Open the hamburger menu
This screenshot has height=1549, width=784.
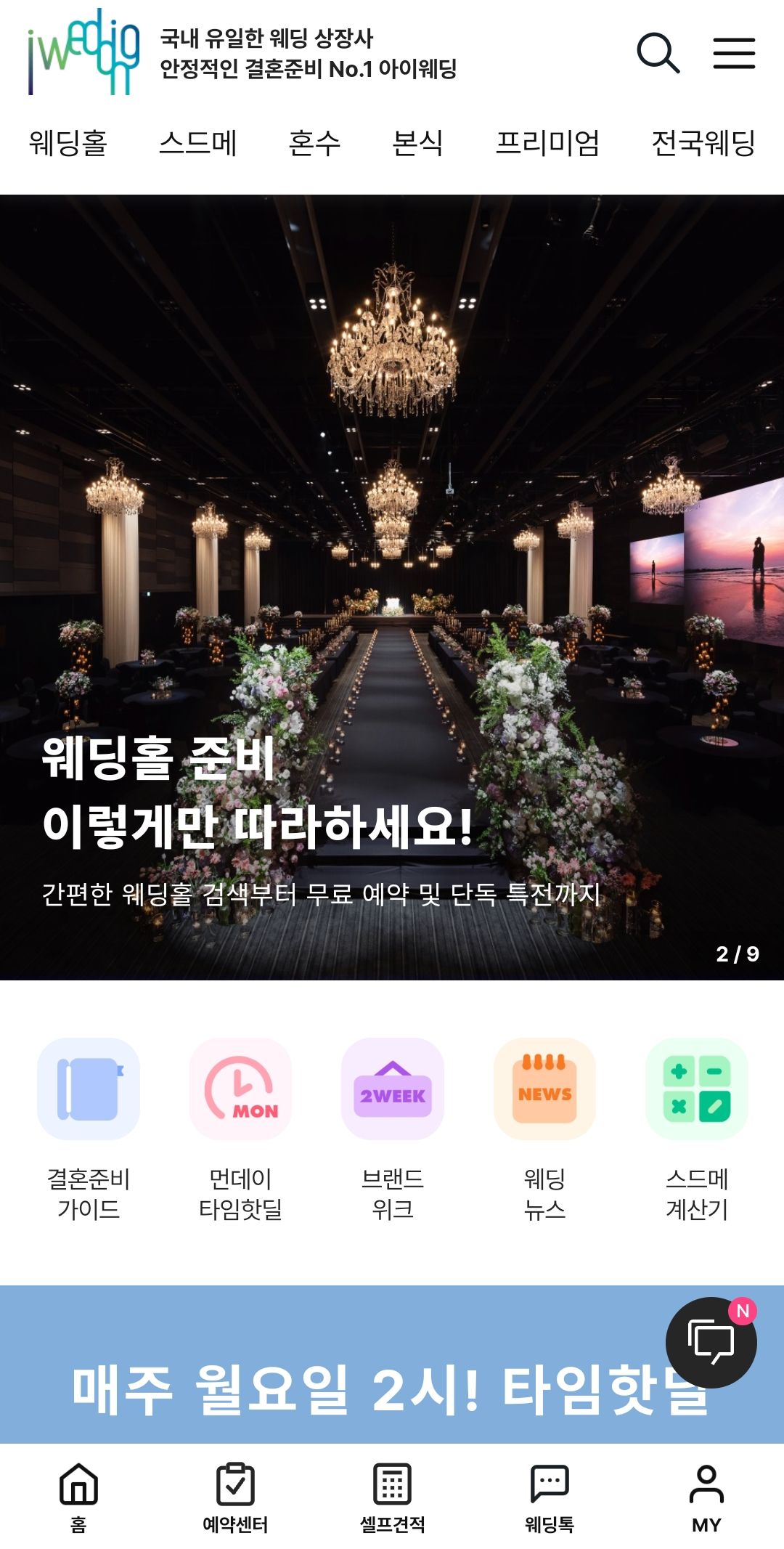coord(734,53)
